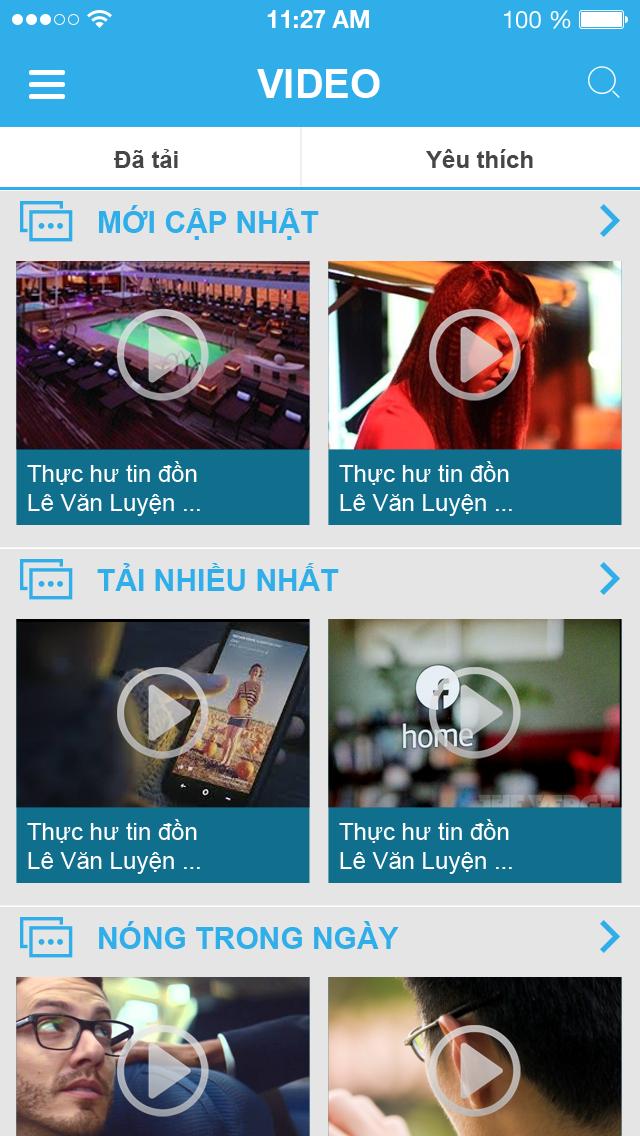Play the man with glasses video

162,1068
